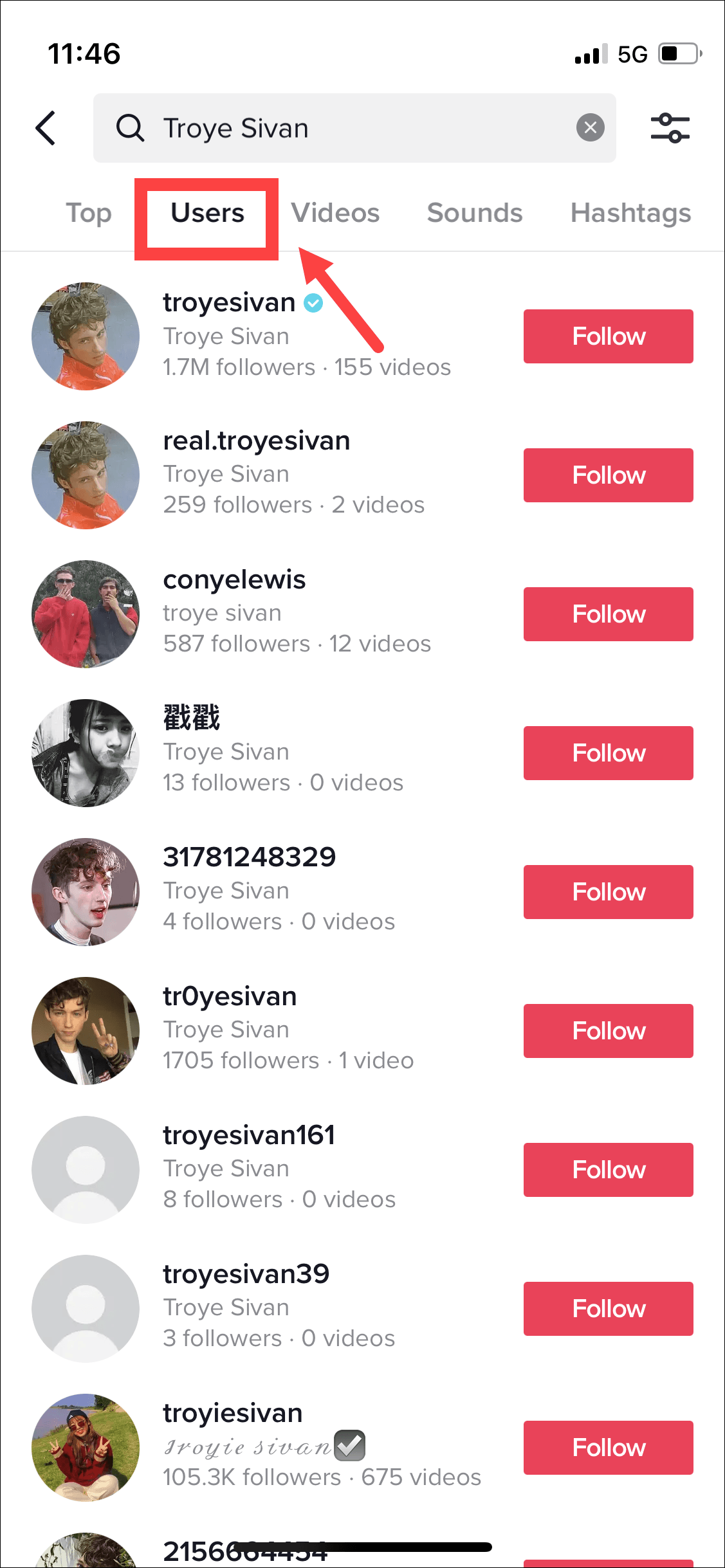This screenshot has height=1568, width=725.
Task: Go back using the back arrow
Action: coord(46,128)
